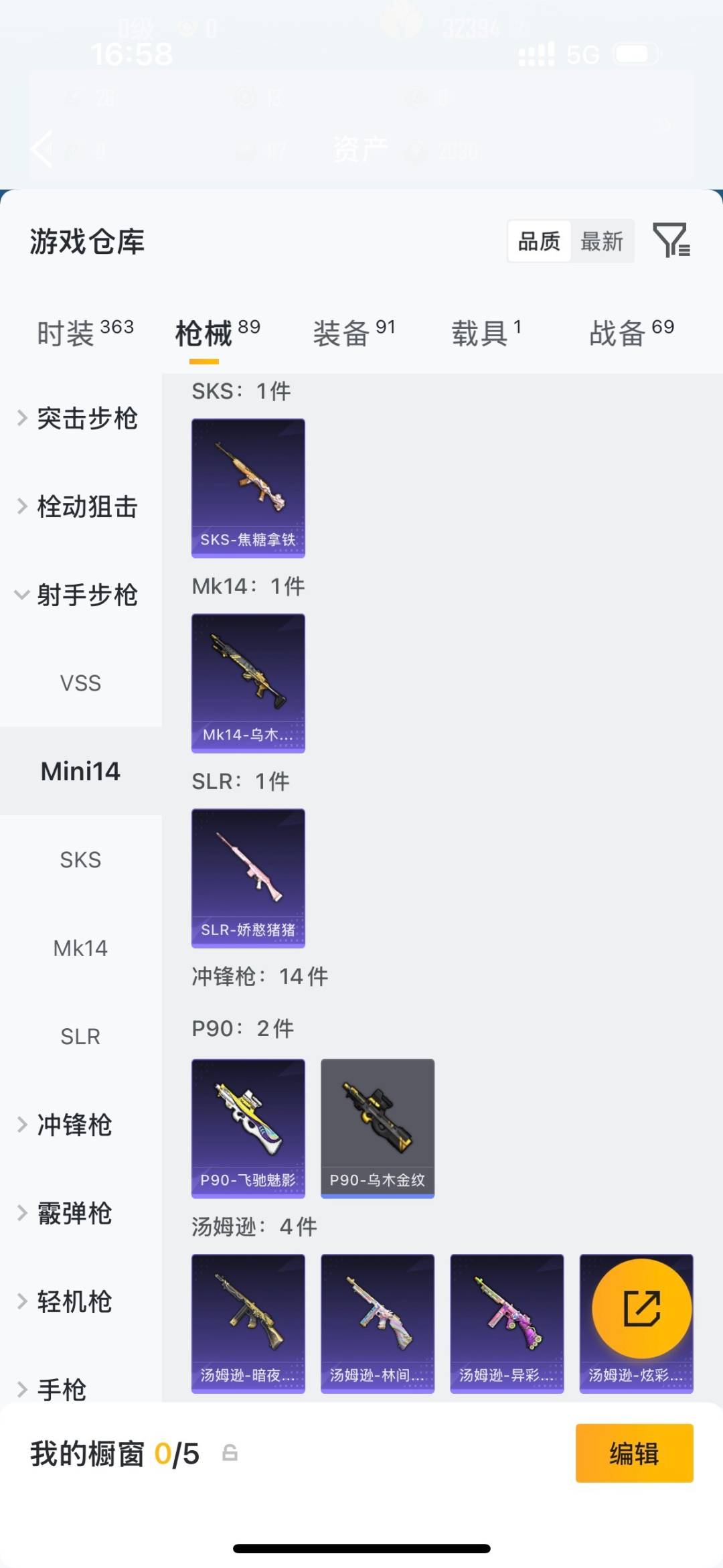Select the Mk14-乌木 weapon skin
This screenshot has height=1568, width=723.
(x=248, y=682)
